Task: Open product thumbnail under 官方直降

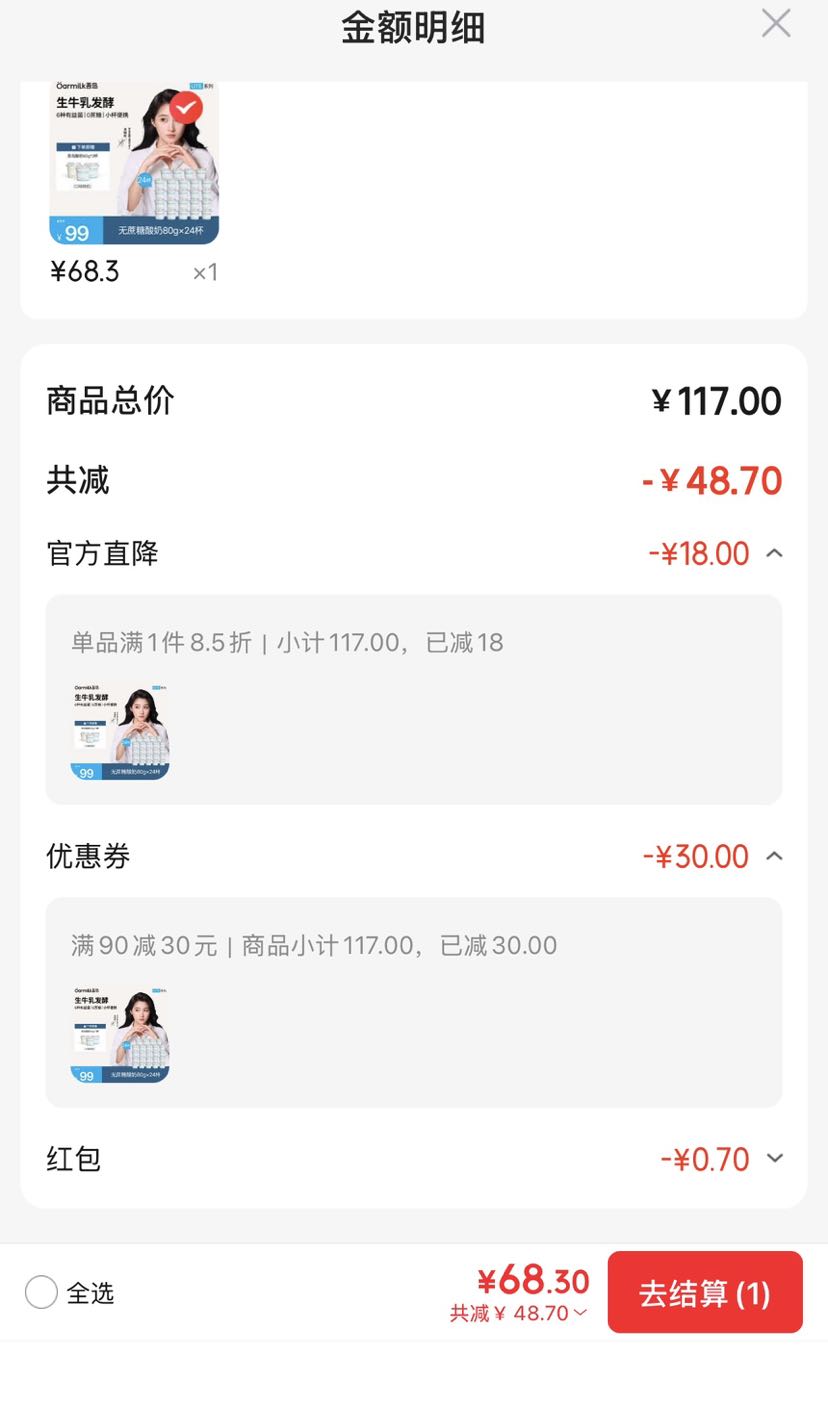Action: pos(120,731)
